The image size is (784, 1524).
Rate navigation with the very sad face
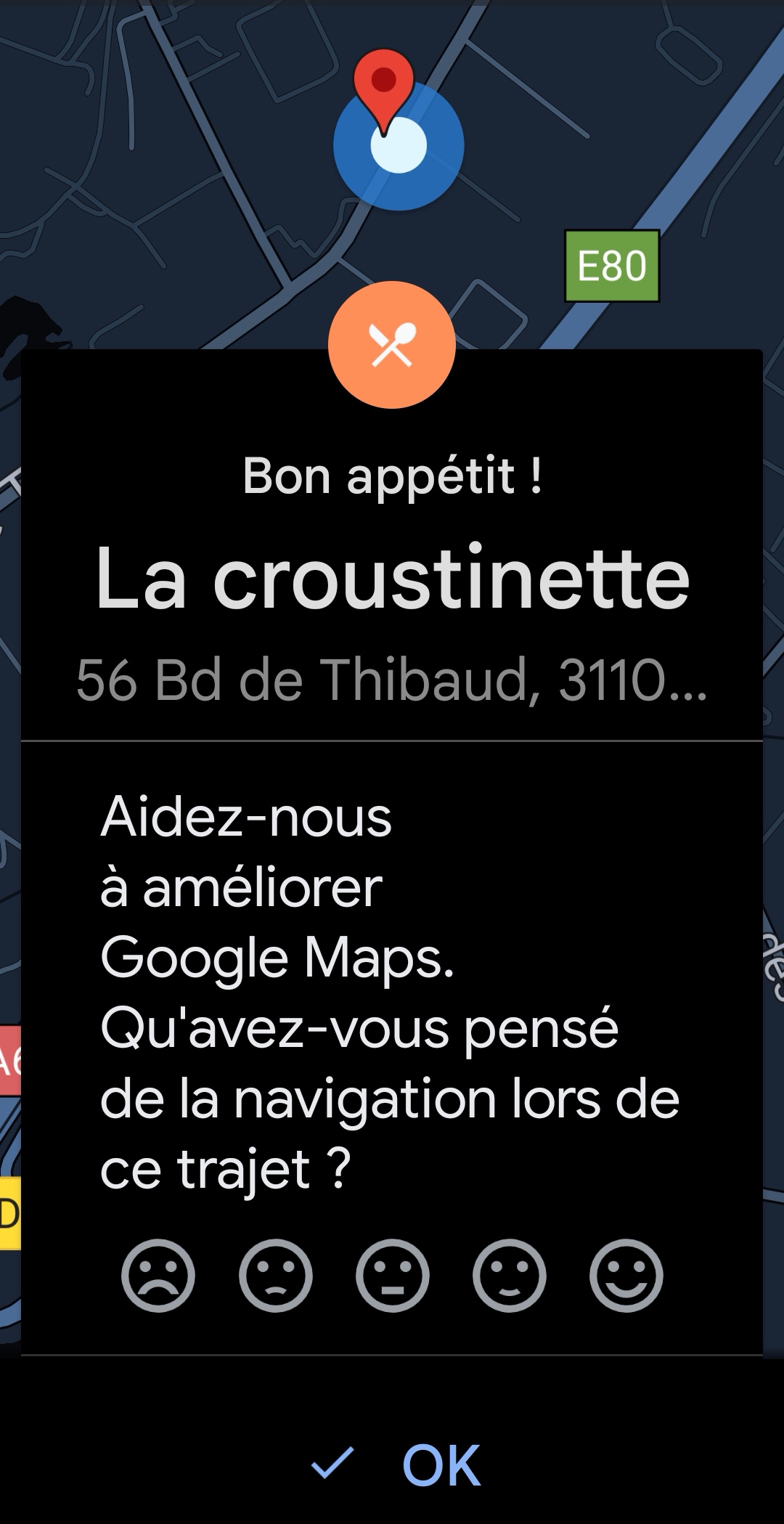[158, 1276]
